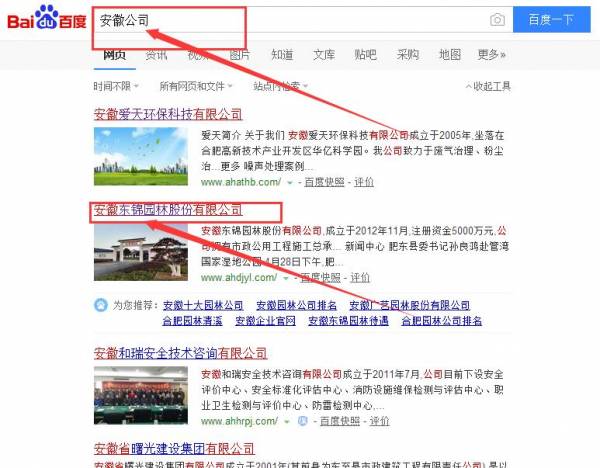Open the 时间不限 time filter

click(x=113, y=86)
